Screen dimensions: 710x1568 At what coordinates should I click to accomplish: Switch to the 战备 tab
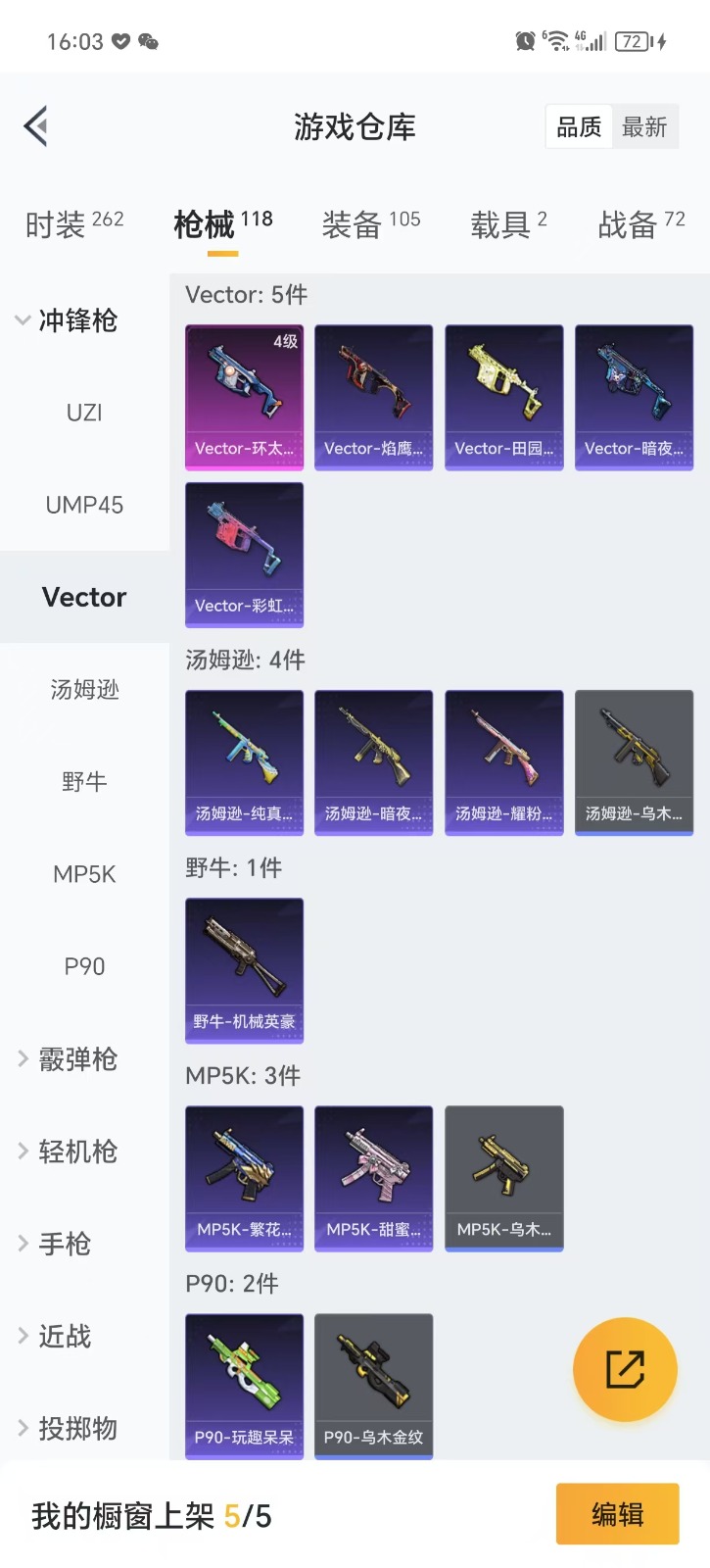click(640, 224)
